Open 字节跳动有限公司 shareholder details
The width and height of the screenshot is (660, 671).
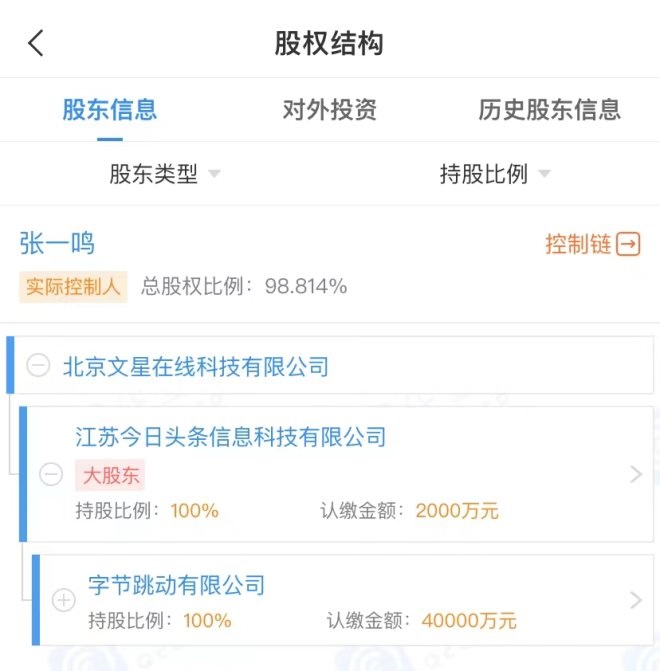pos(635,600)
